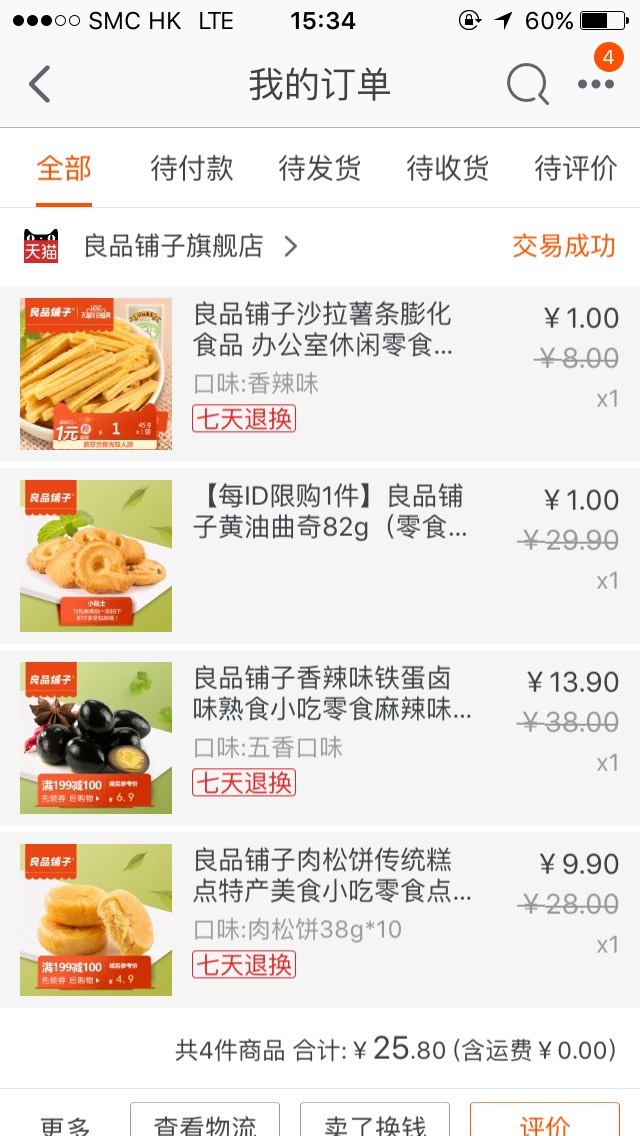Open the 香辣味铁蛋 order item
Image resolution: width=640 pixels, height=1136 pixels.
click(320, 738)
